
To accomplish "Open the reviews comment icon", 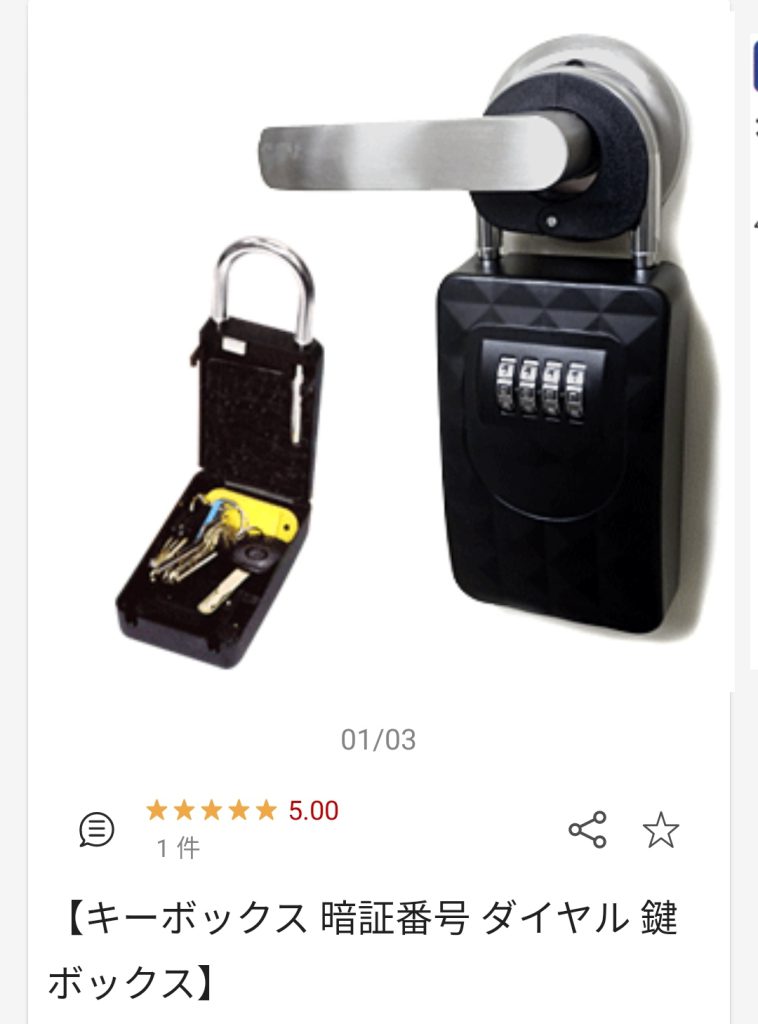I will pyautogui.click(x=97, y=829).
